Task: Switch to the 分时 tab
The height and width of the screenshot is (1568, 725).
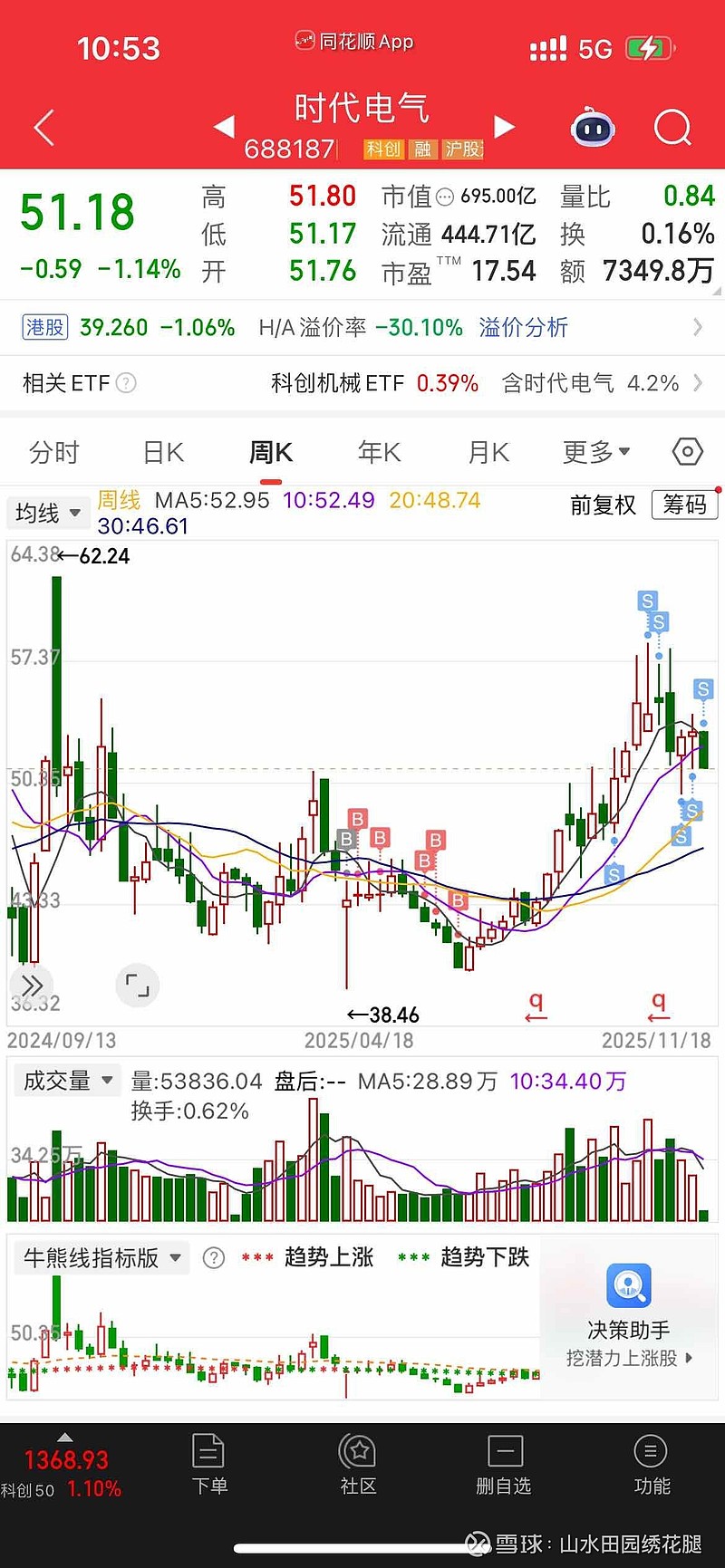Action: (x=54, y=452)
